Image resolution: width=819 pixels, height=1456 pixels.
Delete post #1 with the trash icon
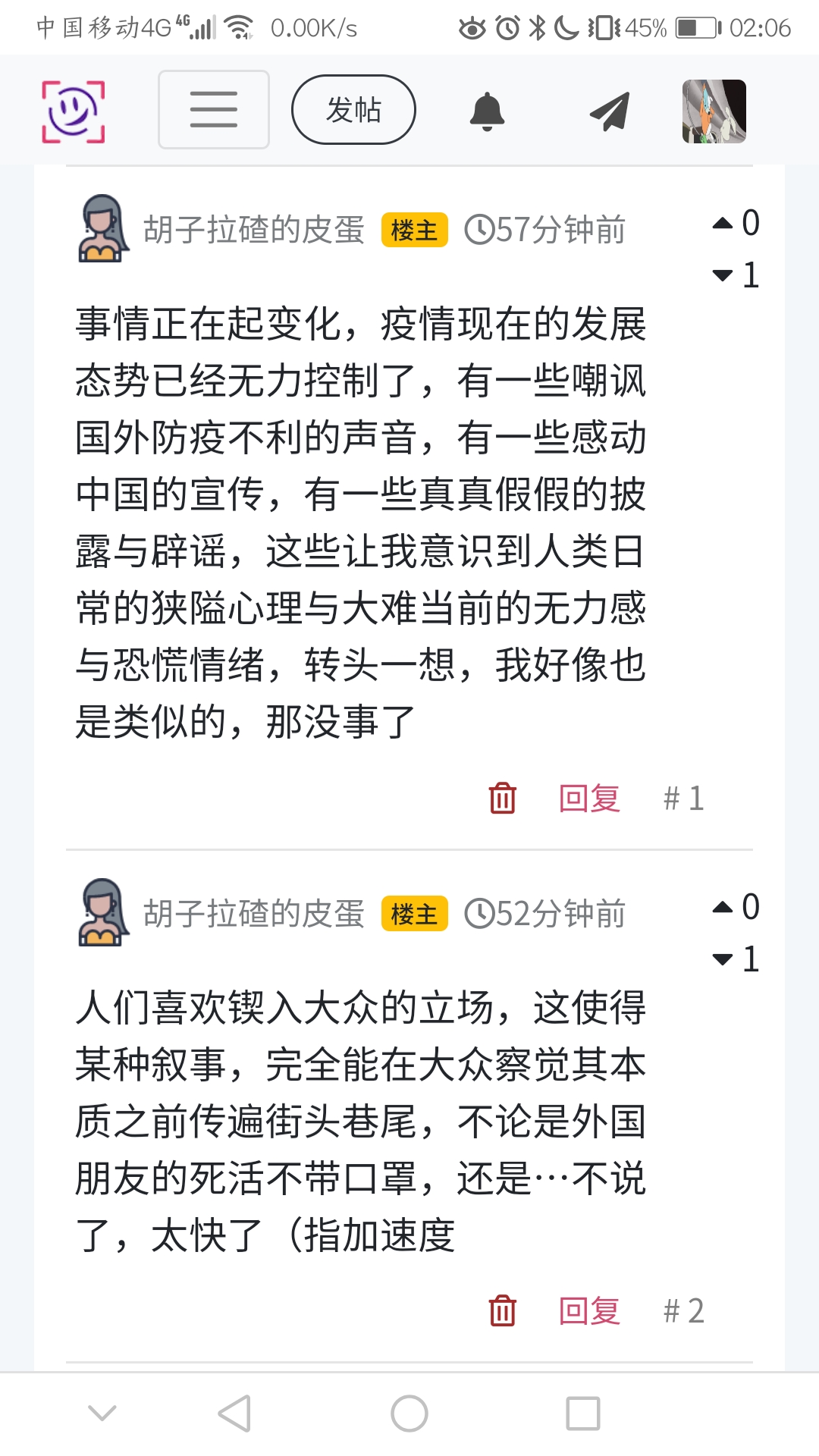502,798
